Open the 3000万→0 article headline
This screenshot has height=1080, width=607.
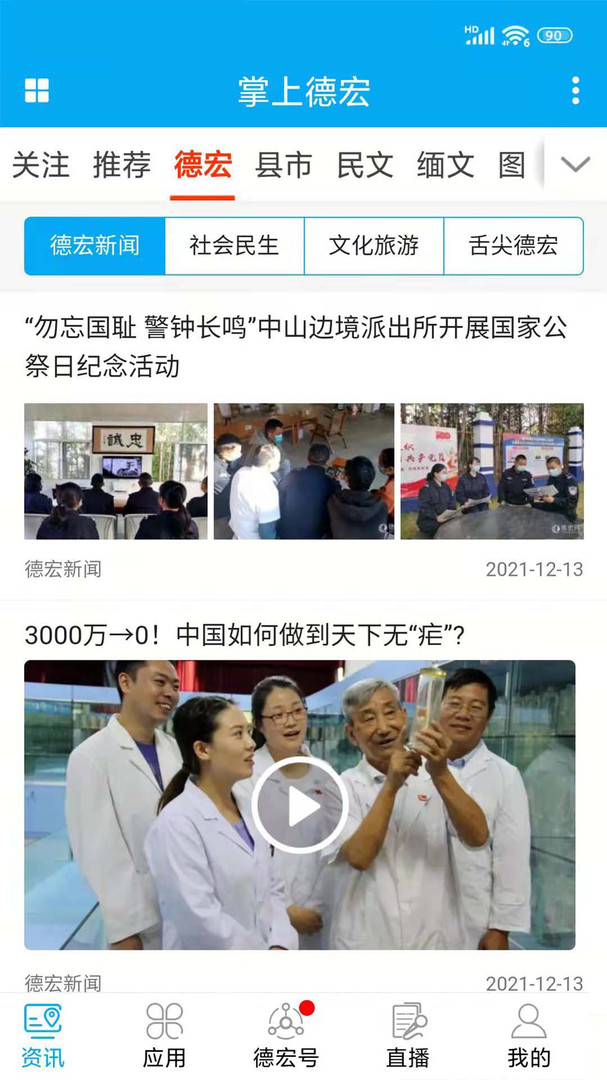click(245, 635)
